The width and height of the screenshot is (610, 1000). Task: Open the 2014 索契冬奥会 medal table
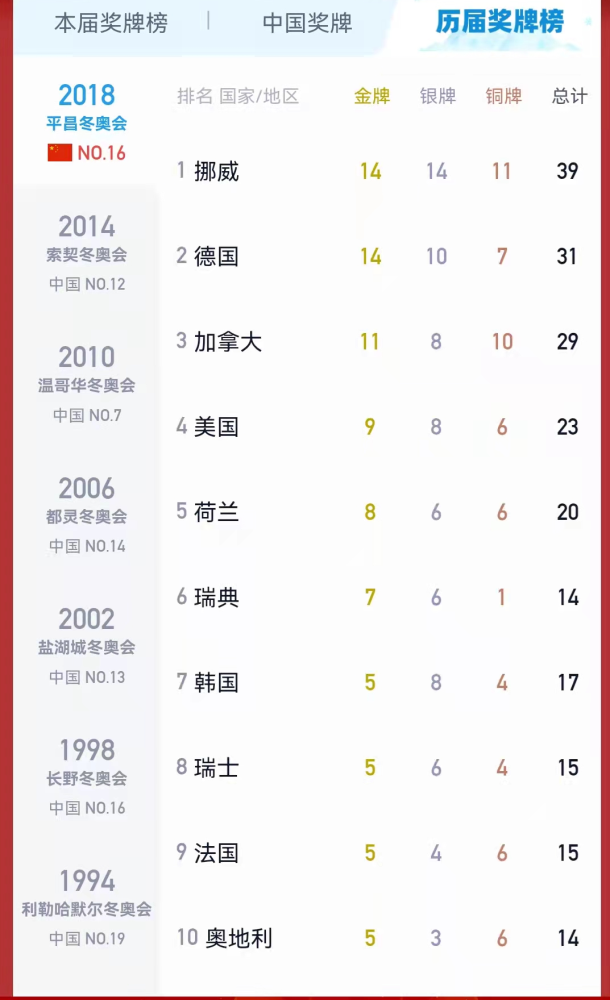87,253
